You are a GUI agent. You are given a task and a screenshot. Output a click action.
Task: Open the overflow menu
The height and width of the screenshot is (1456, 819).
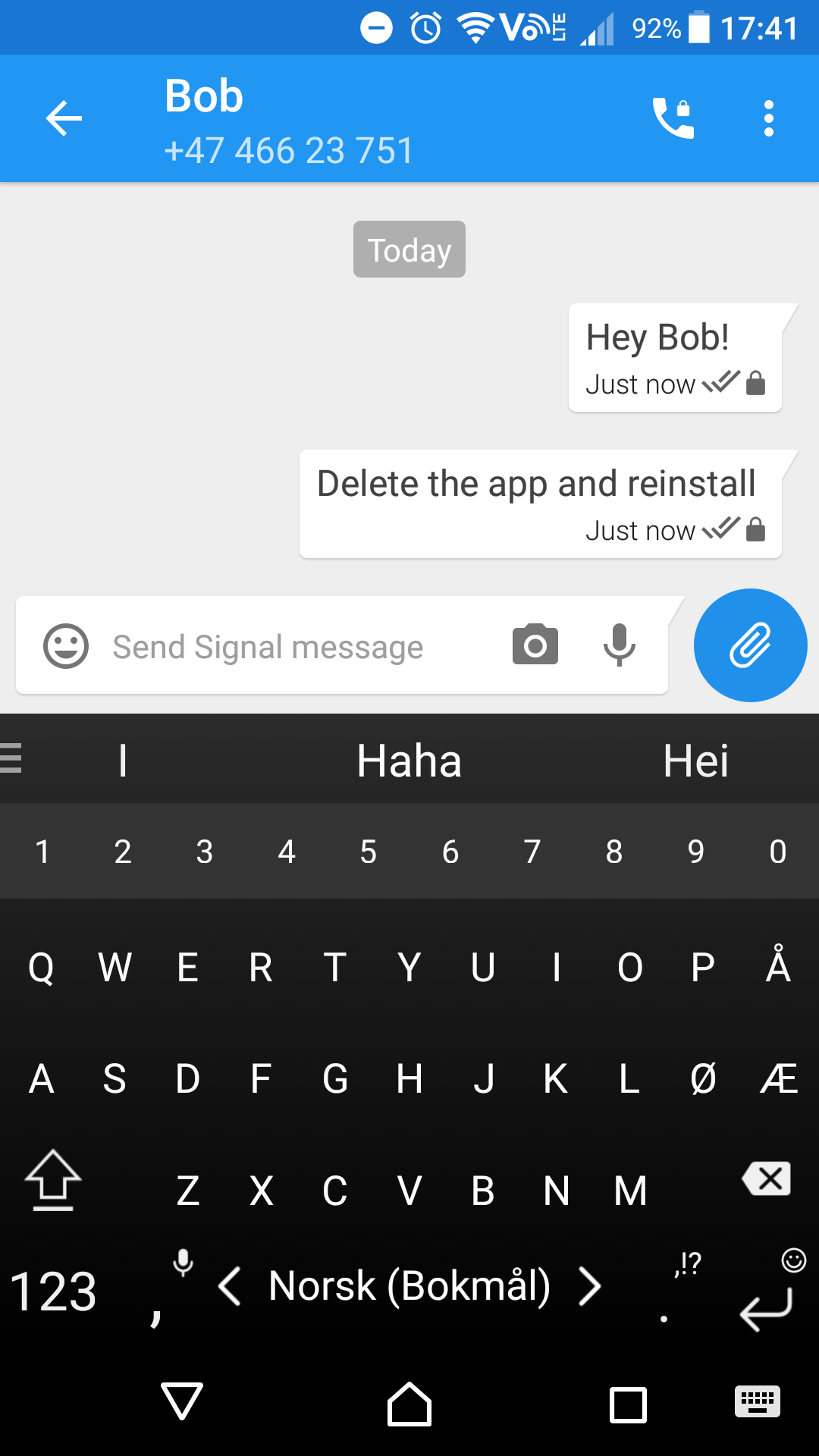768,119
